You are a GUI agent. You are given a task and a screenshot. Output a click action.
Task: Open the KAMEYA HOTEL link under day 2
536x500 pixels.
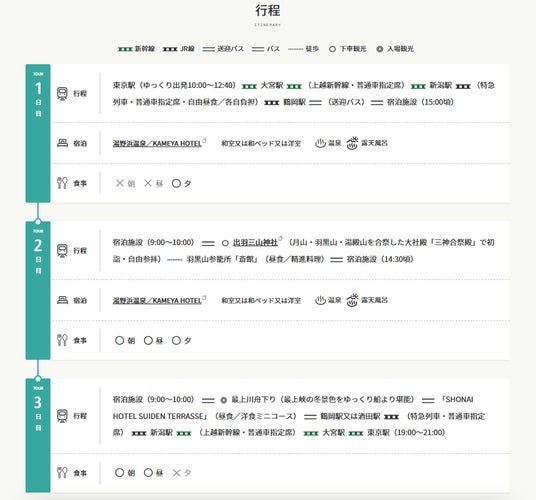(159, 300)
